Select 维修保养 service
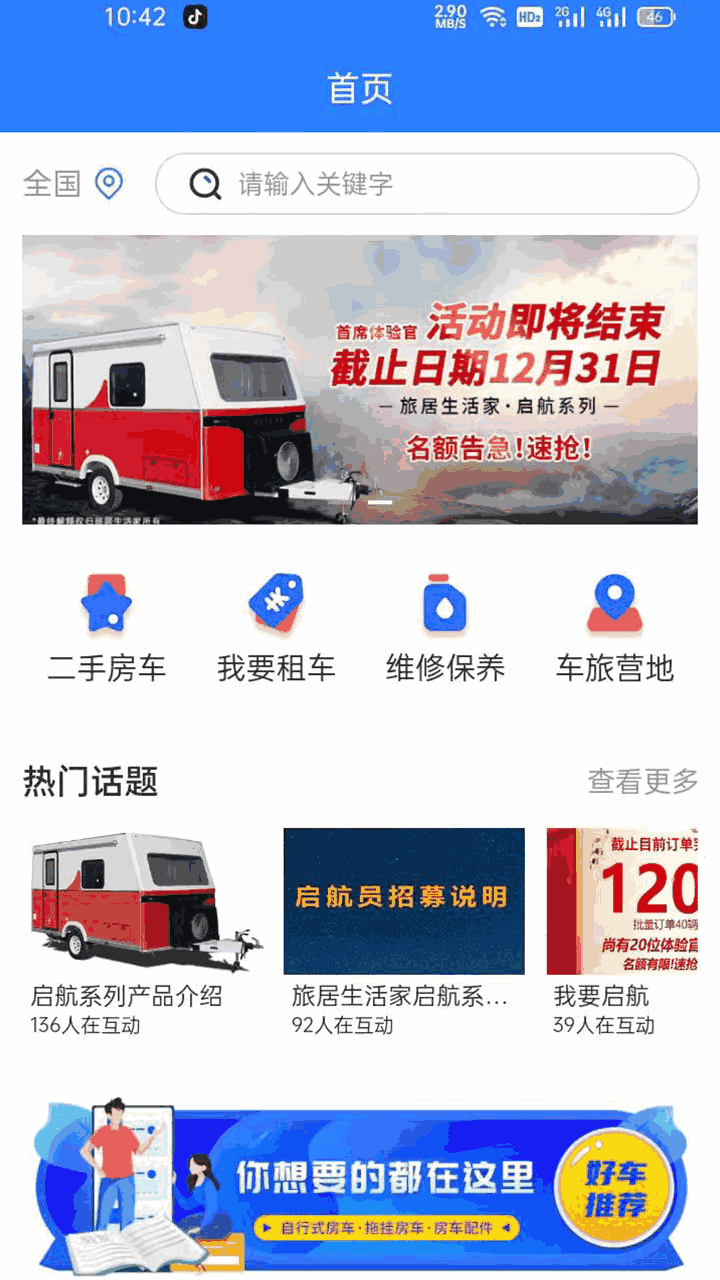The image size is (720, 1280). [x=445, y=628]
